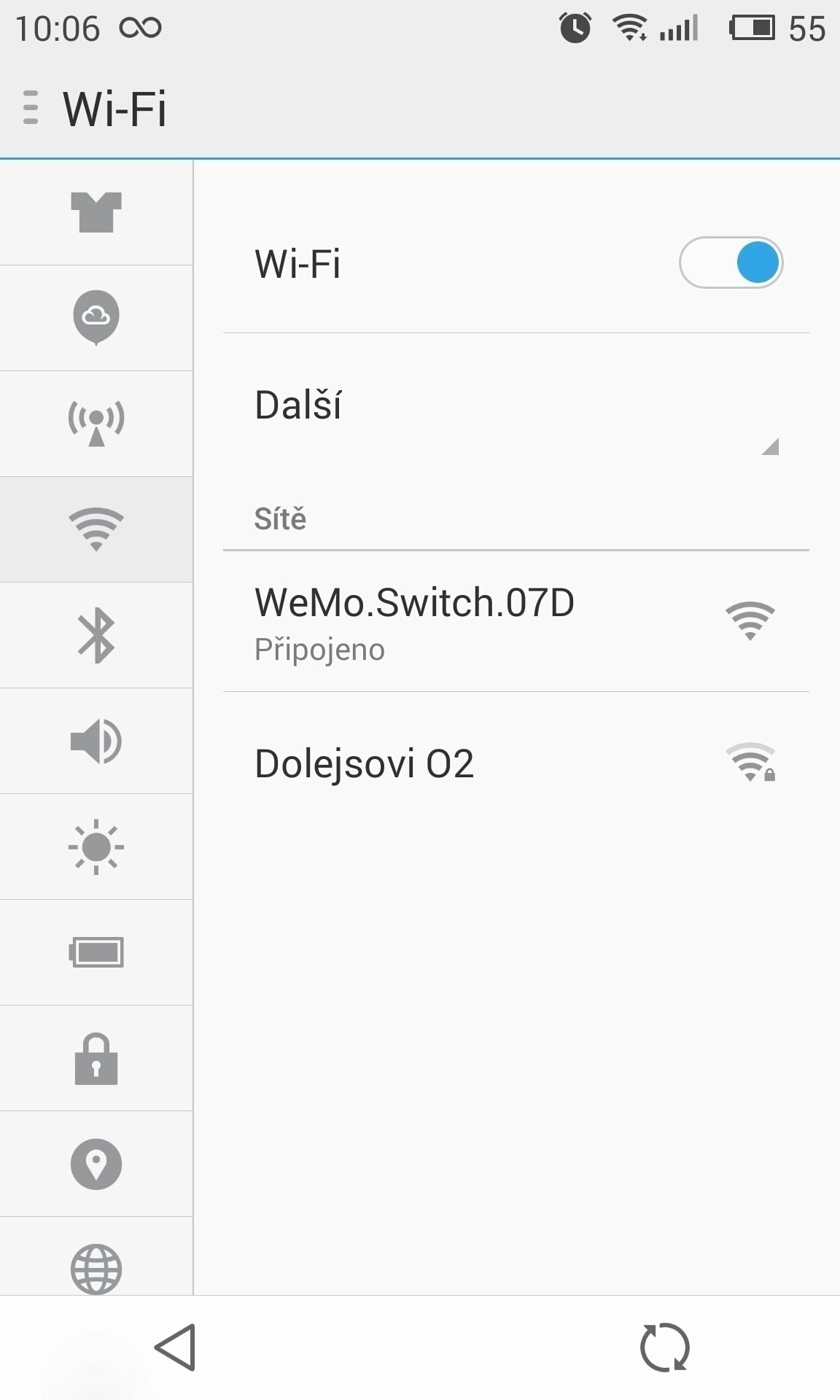Open the cloud account sidebar item
This screenshot has width=840, height=1400.
pos(96,318)
